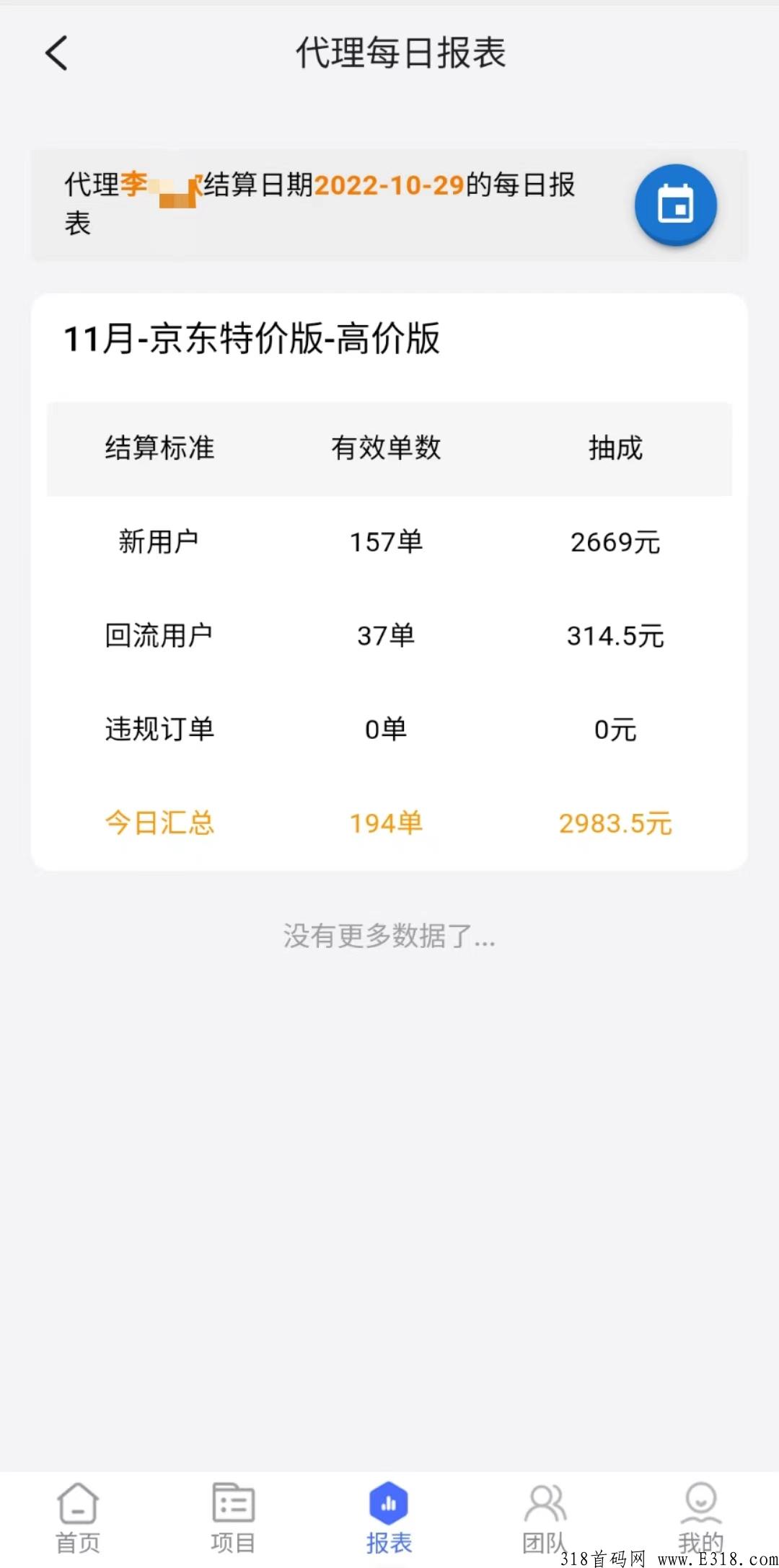Tap the back arrow icon
Image resolution: width=779 pixels, height=1568 pixels.
[x=56, y=54]
